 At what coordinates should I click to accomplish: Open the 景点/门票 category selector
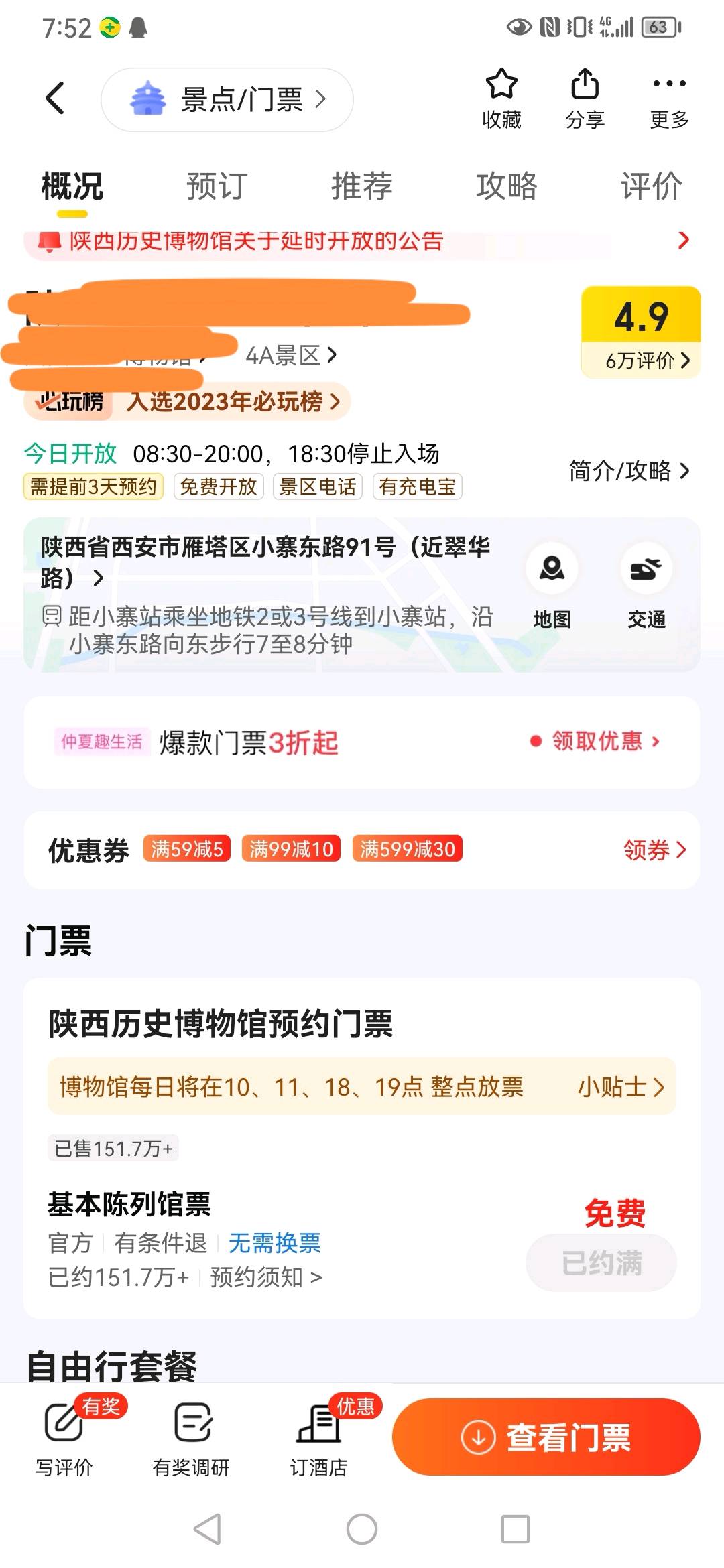coord(227,100)
